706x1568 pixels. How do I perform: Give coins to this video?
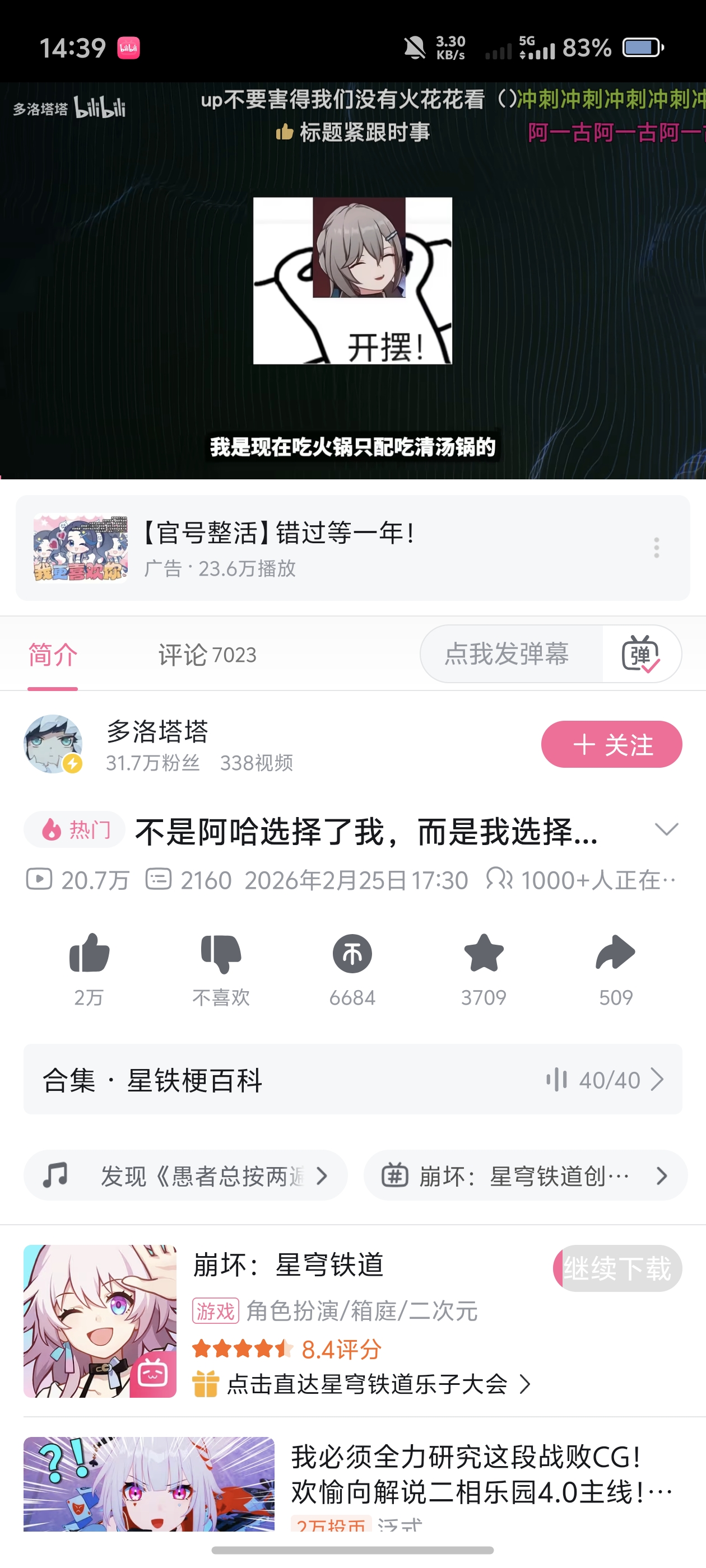point(352,953)
